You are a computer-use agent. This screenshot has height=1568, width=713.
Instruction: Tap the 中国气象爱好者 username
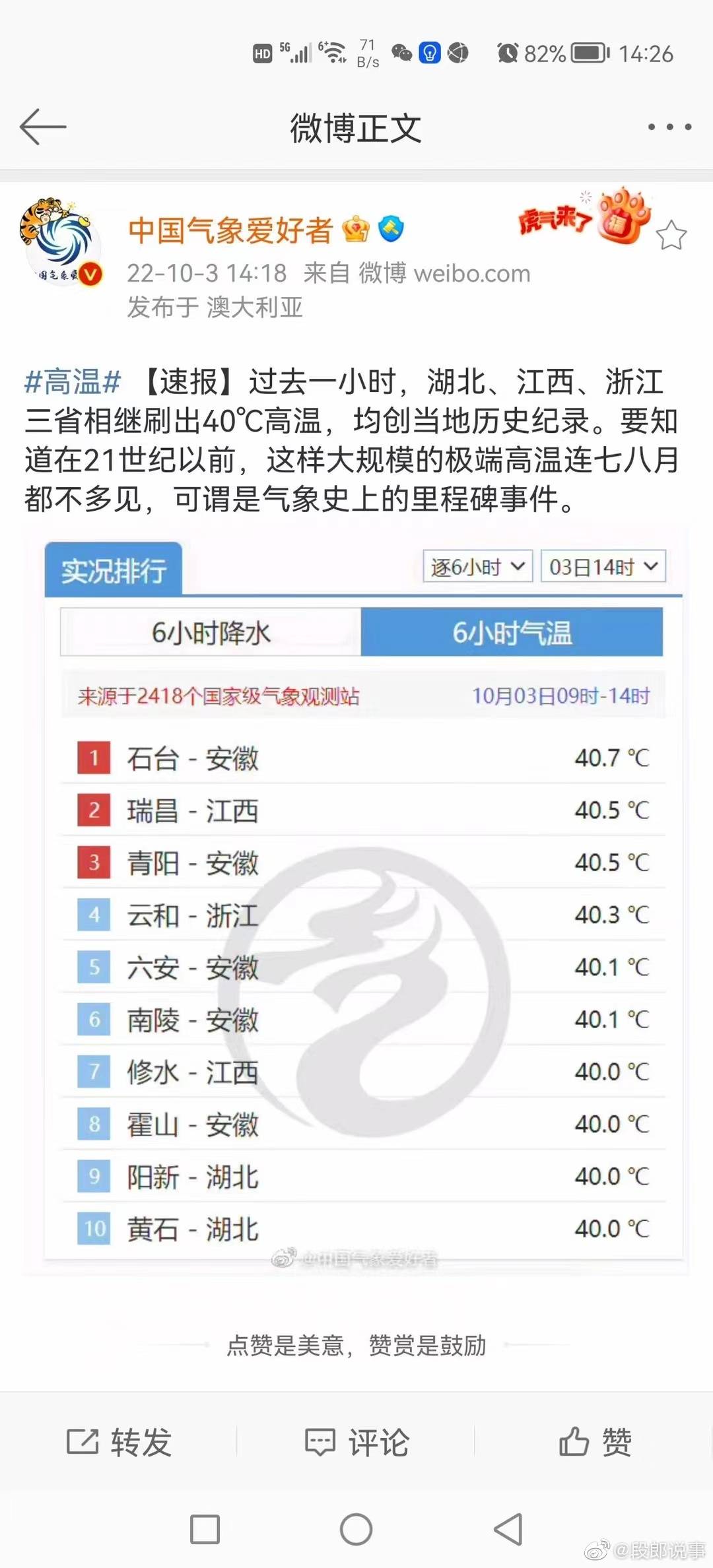coord(230,230)
